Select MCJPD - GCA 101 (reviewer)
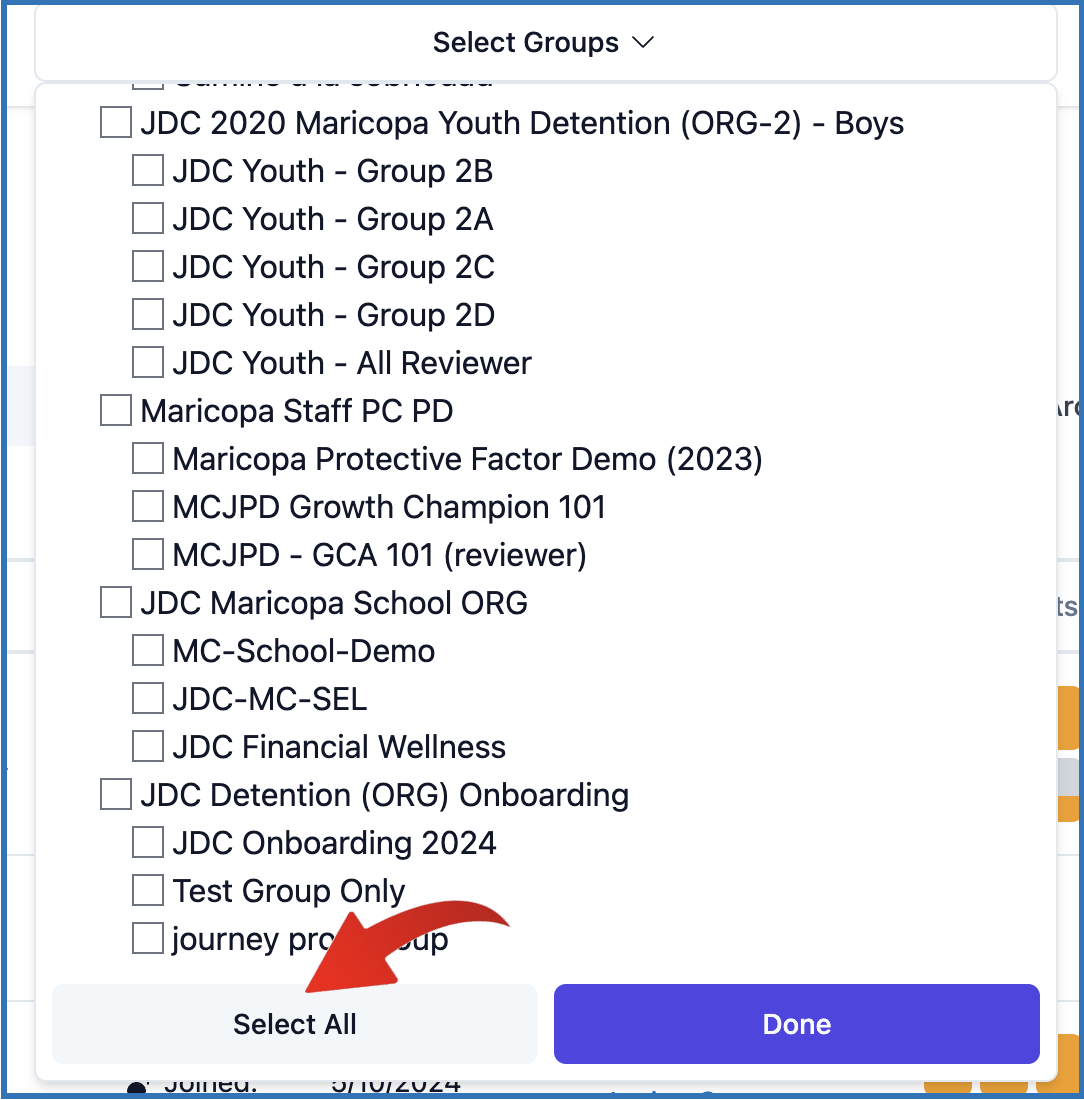The image size is (1084, 1100). (148, 555)
